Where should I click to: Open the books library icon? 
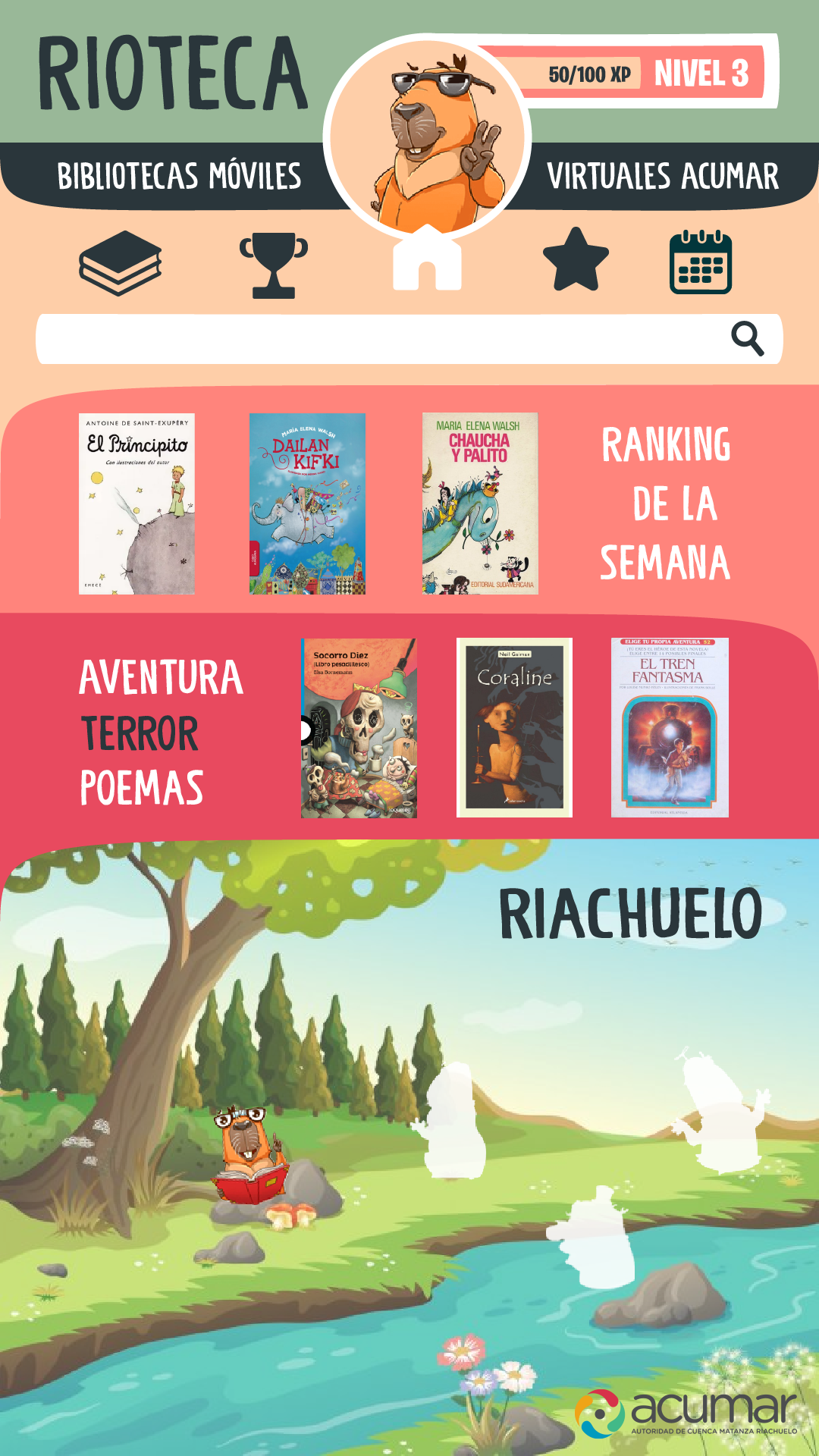click(x=120, y=263)
